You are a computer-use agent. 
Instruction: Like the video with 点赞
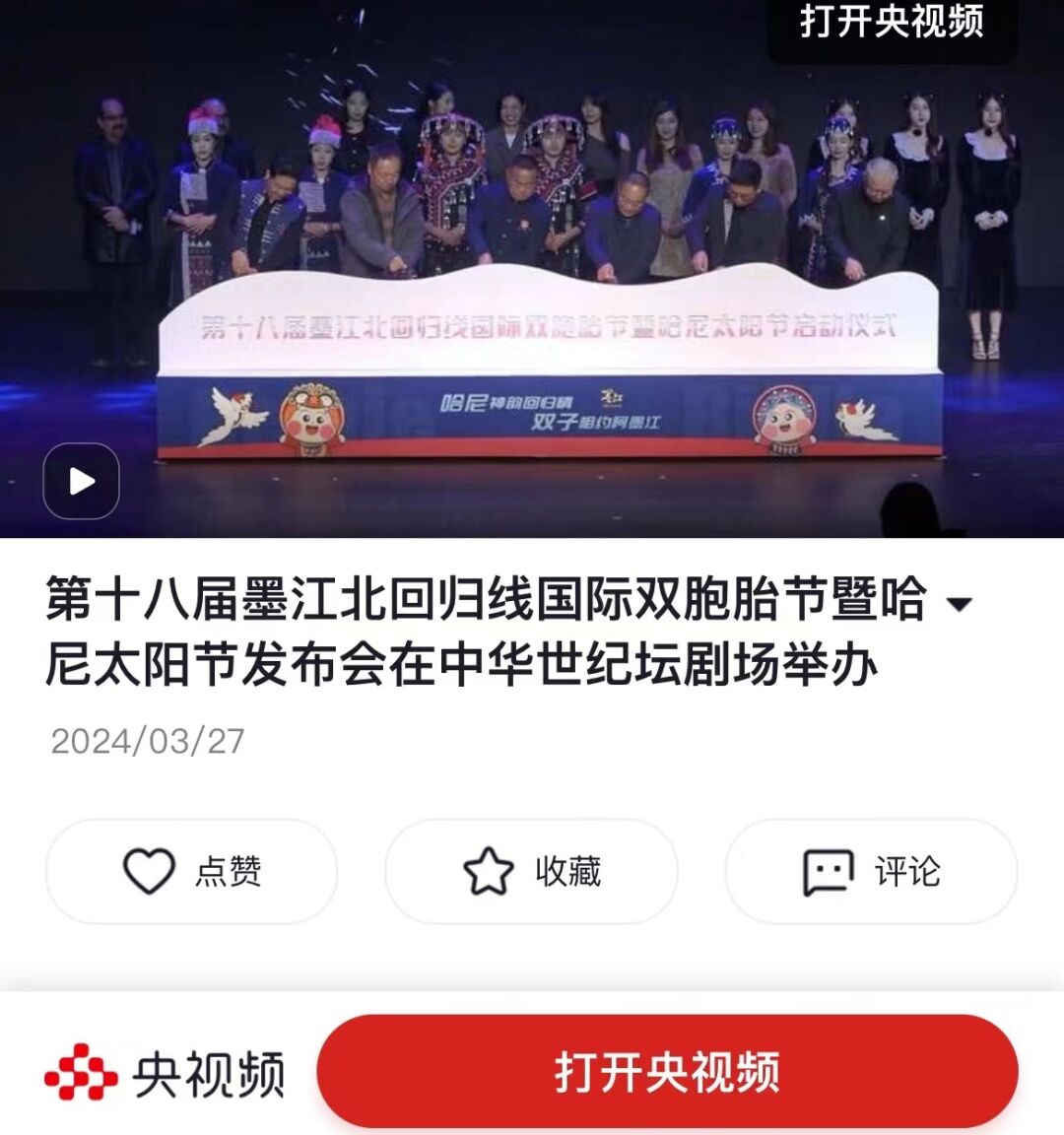tap(192, 871)
